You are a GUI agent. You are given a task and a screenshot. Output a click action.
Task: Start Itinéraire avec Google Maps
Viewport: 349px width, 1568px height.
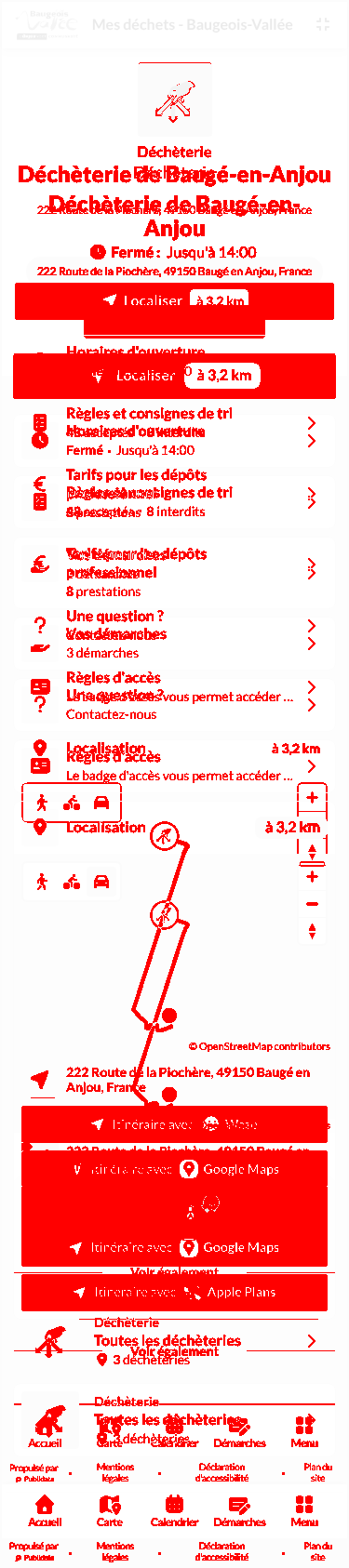pyautogui.click(x=174, y=1247)
